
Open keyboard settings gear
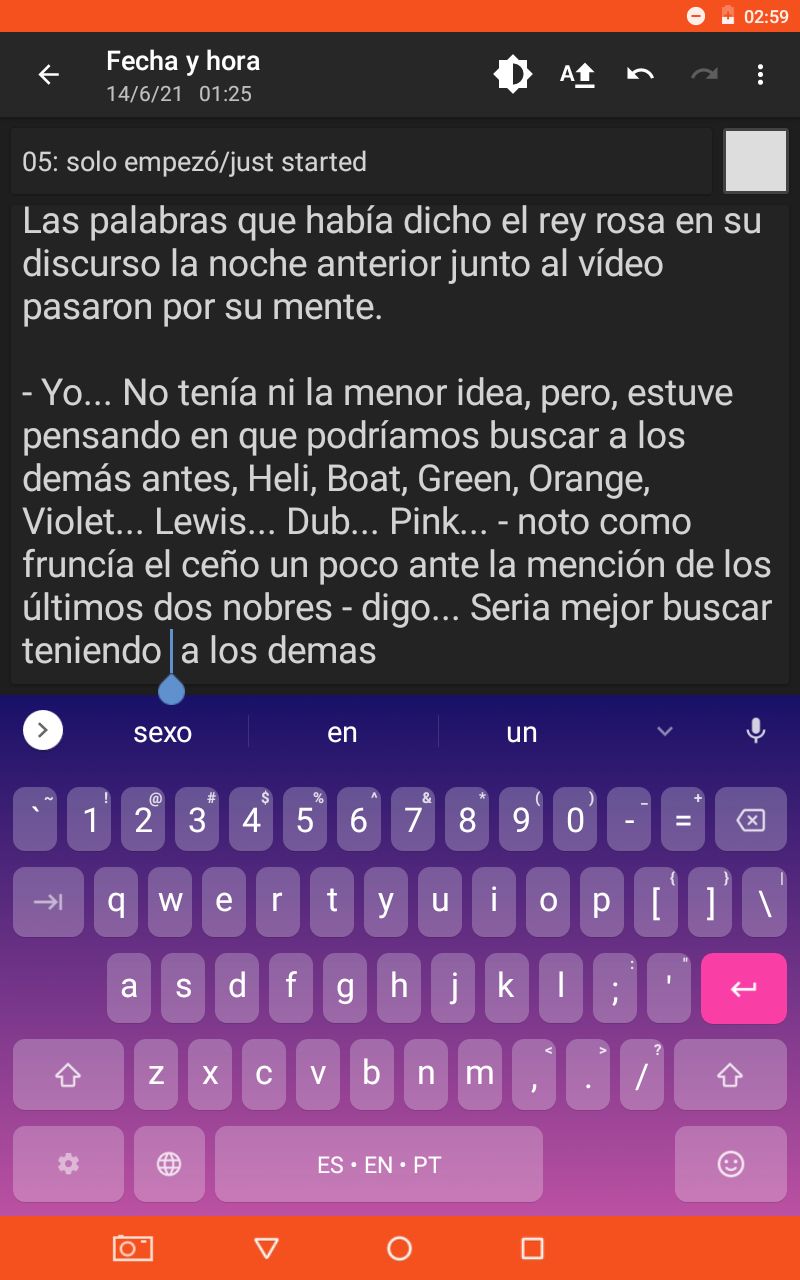tap(68, 1164)
